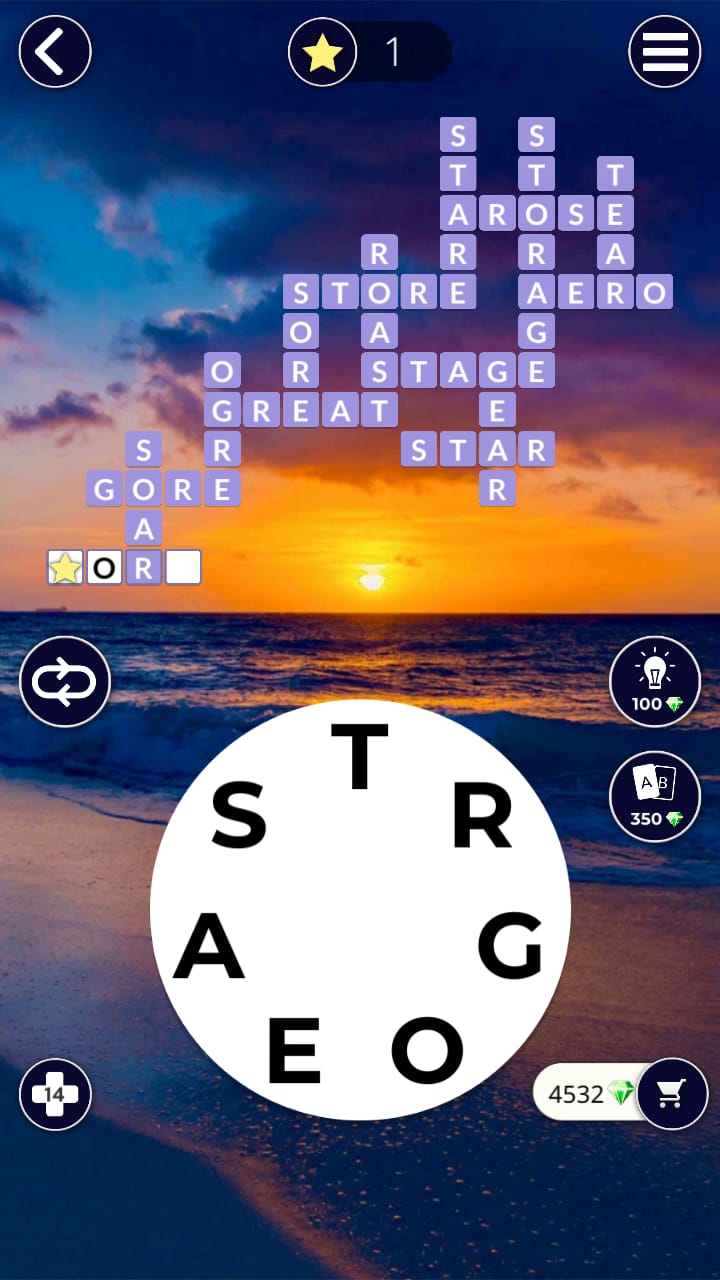Open the star counter at top
Screen dimensions: 720x1280
[x=368, y=52]
